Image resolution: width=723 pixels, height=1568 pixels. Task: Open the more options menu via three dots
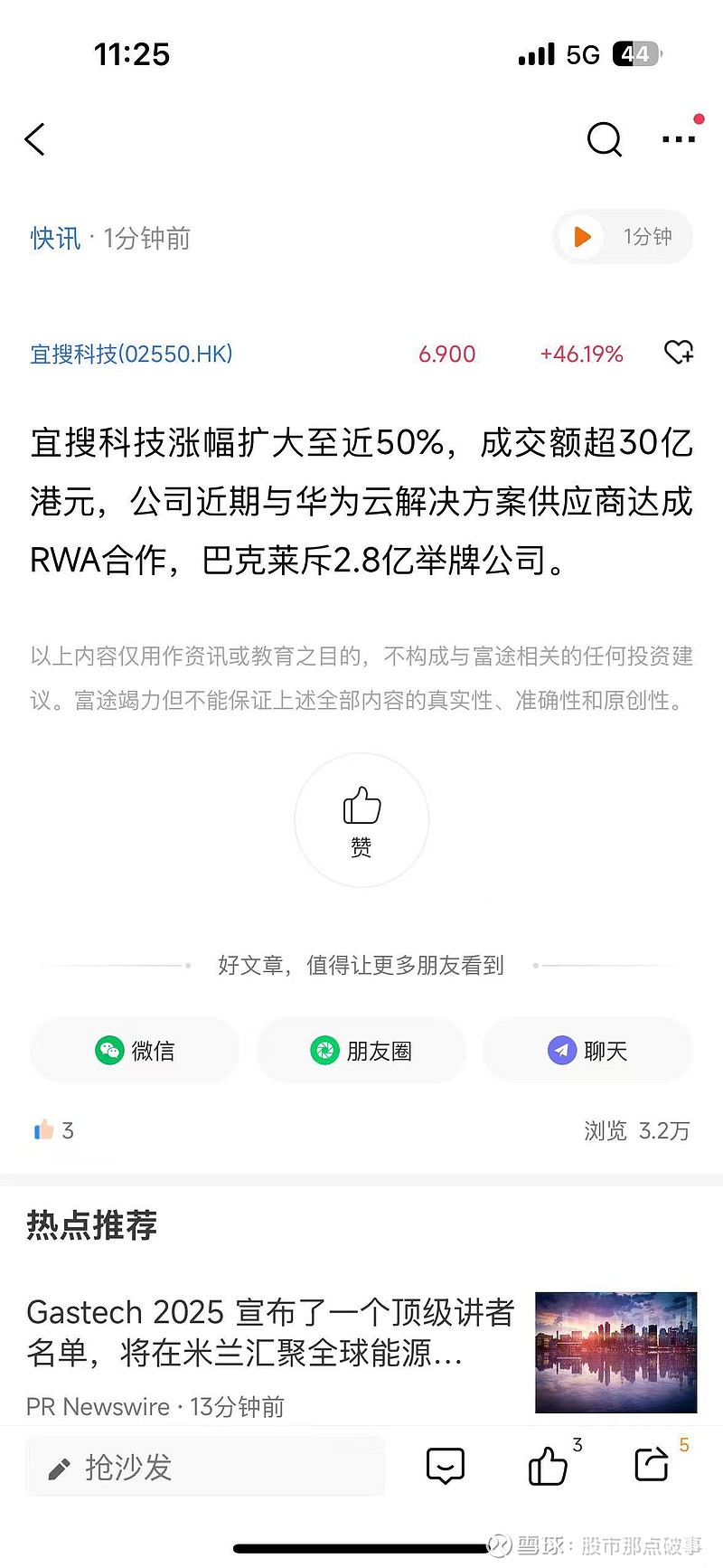point(676,140)
